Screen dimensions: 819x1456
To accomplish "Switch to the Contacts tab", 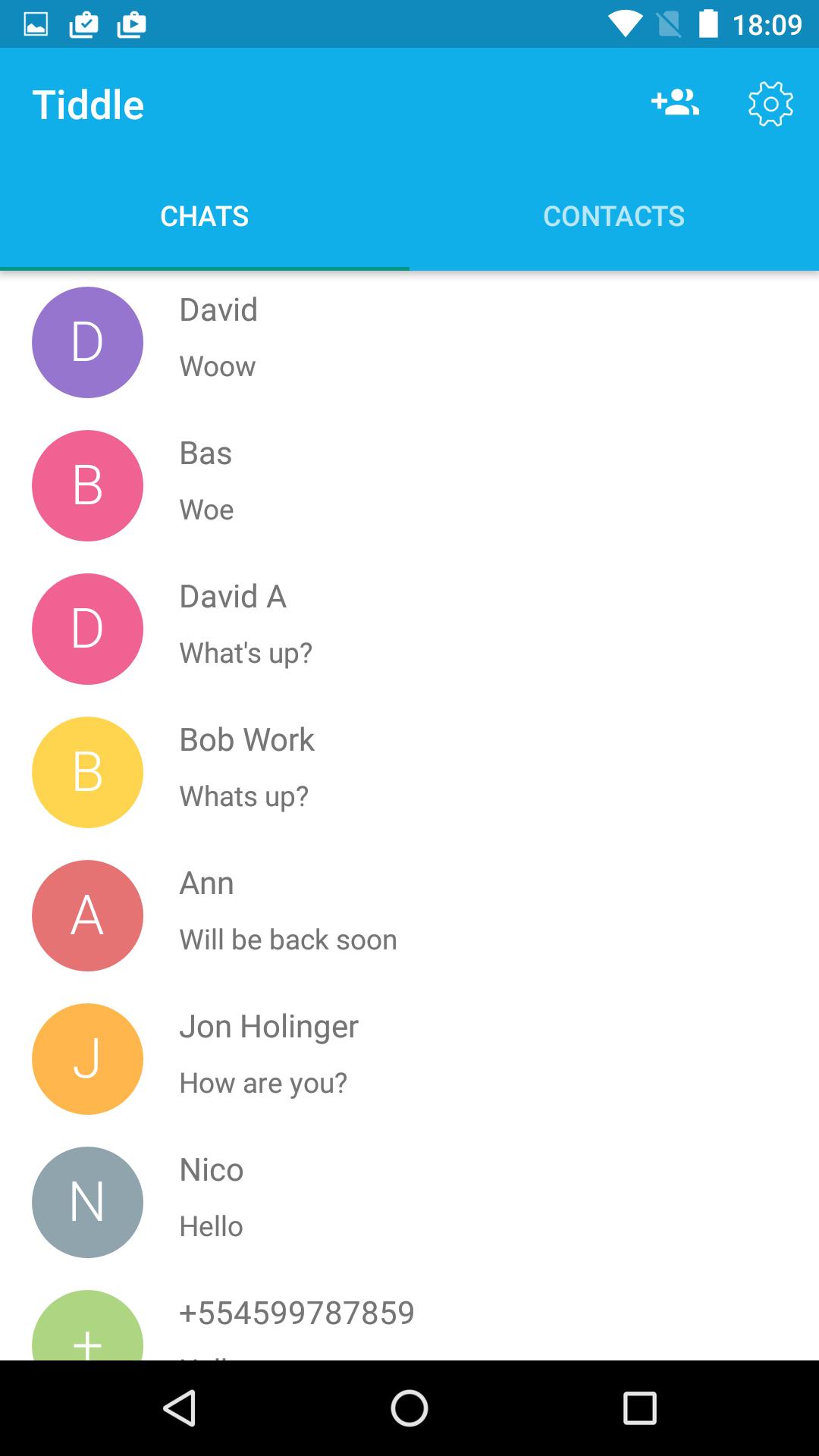I will click(x=613, y=216).
